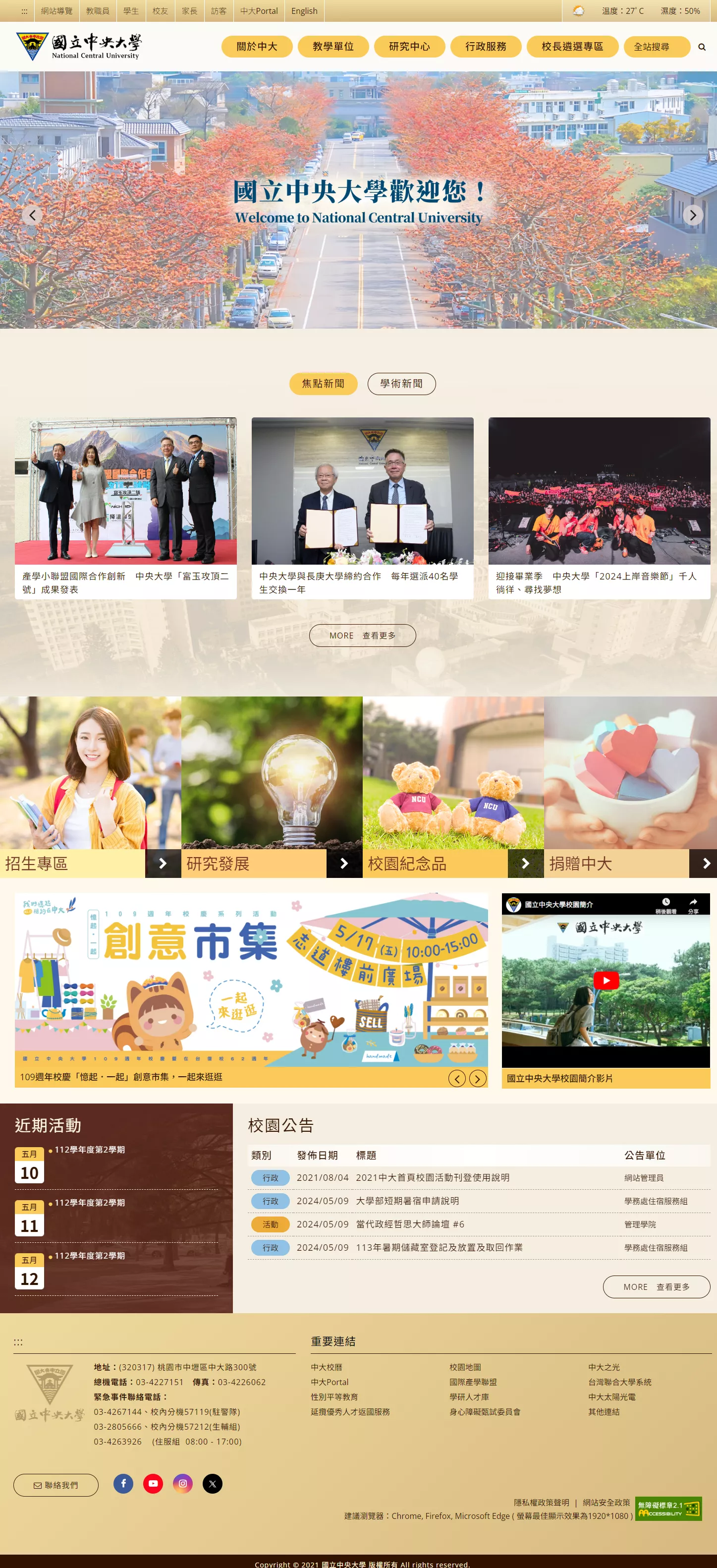This screenshot has height=1568, width=717.
Task: Open the 關於中大 menu
Action: 256,47
